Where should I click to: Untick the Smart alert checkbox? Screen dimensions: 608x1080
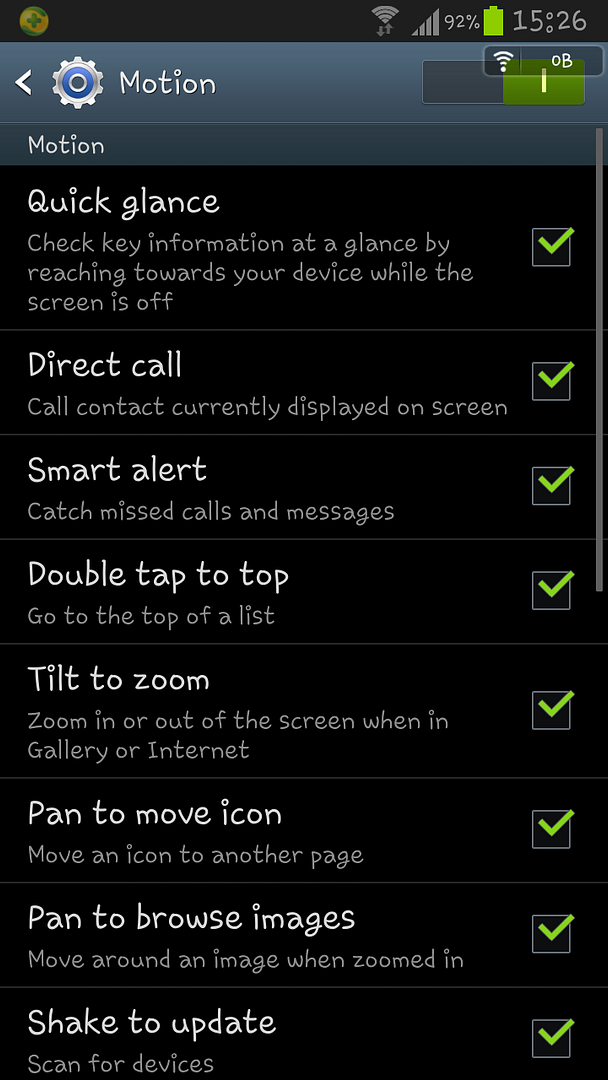point(551,485)
